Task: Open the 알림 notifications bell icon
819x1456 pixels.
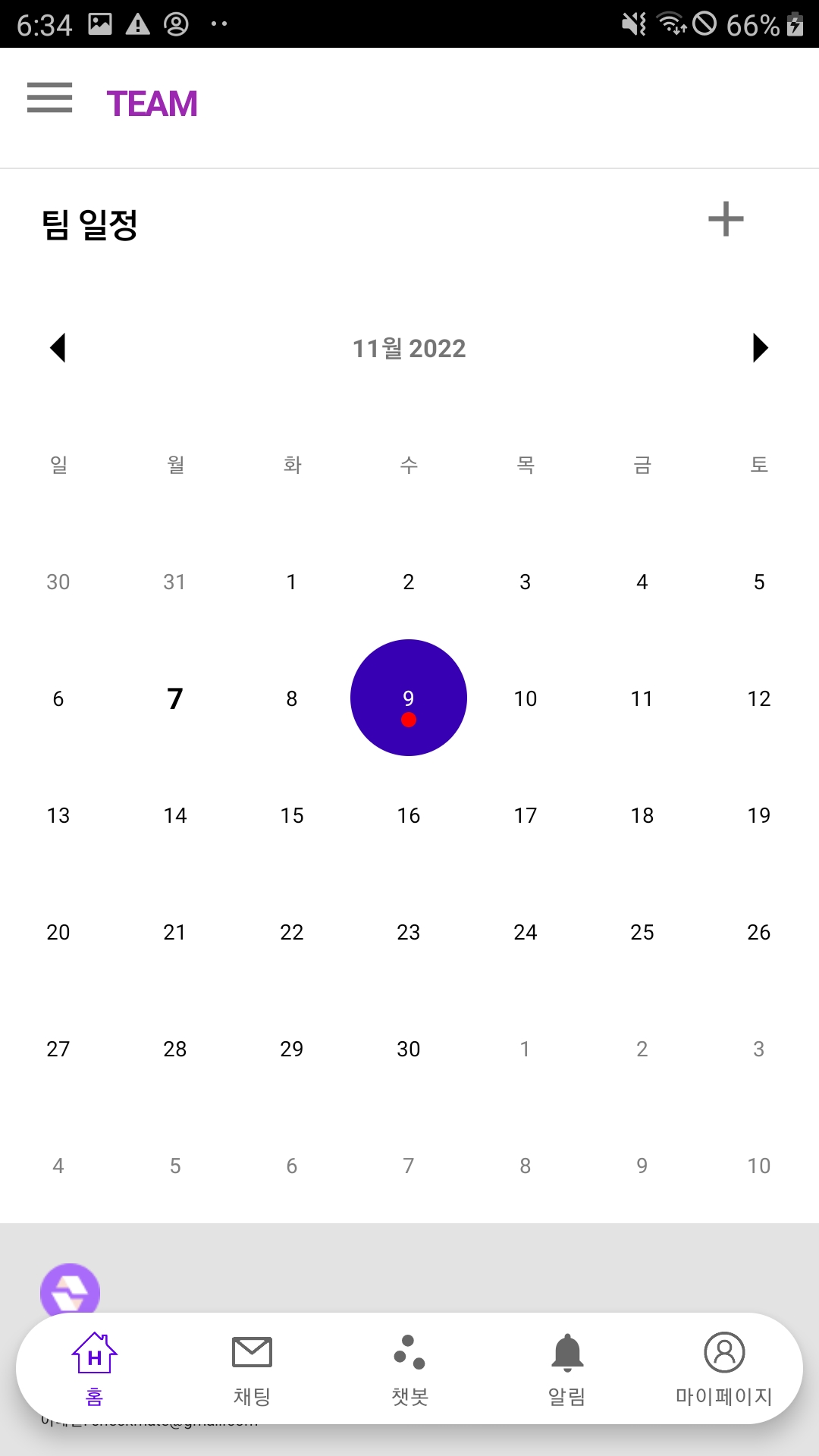Action: coord(566,1353)
